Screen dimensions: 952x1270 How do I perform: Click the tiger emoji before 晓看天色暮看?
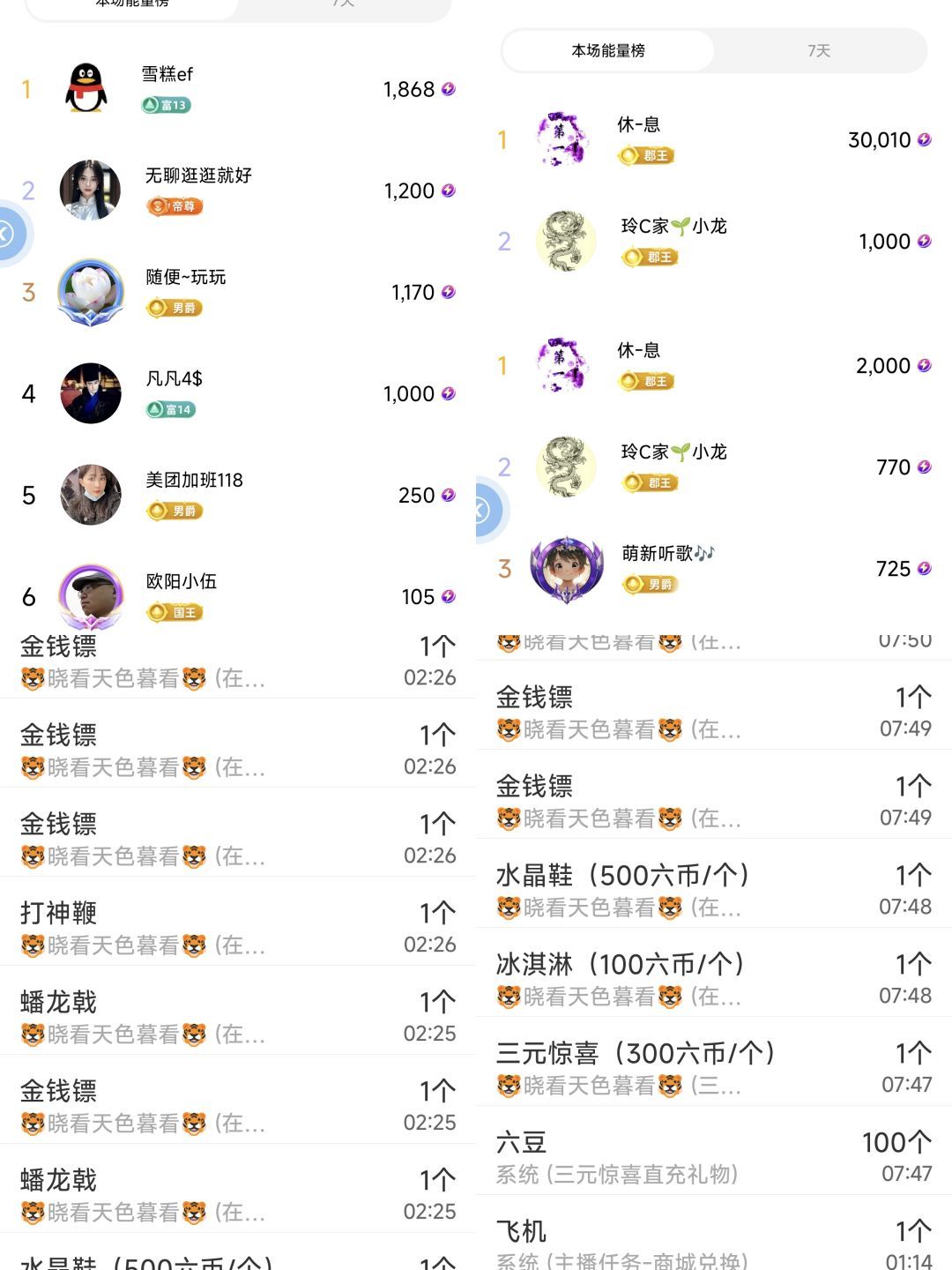point(33,677)
